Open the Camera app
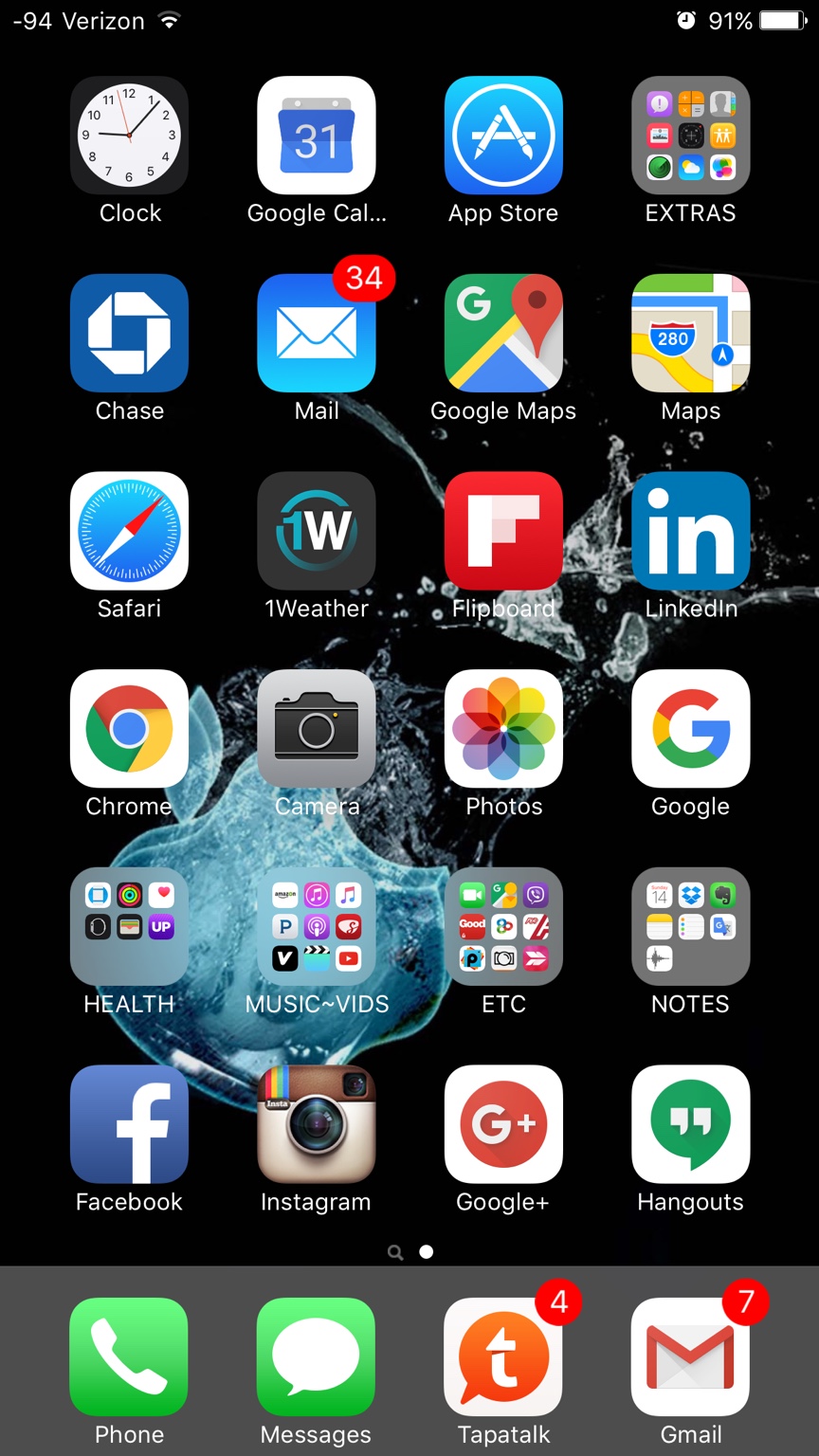Image resolution: width=819 pixels, height=1456 pixels. [x=316, y=728]
